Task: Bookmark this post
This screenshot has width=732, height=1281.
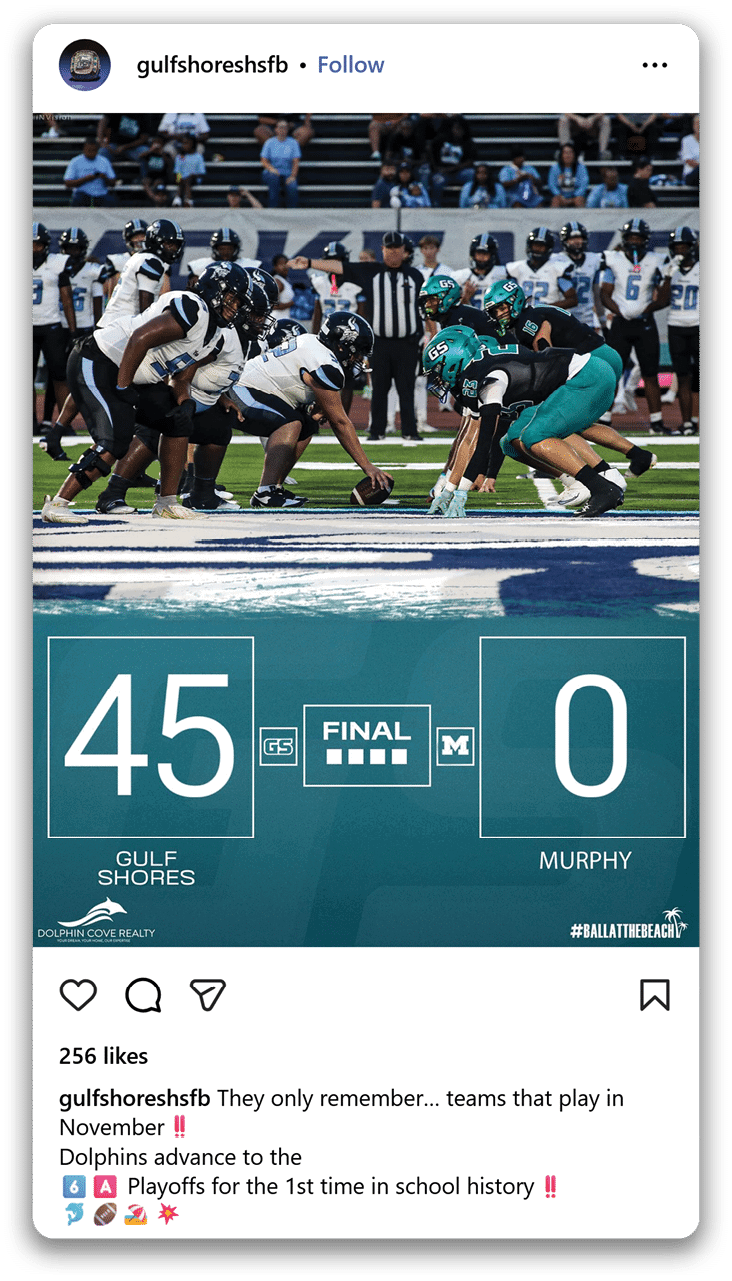Action: (x=654, y=995)
